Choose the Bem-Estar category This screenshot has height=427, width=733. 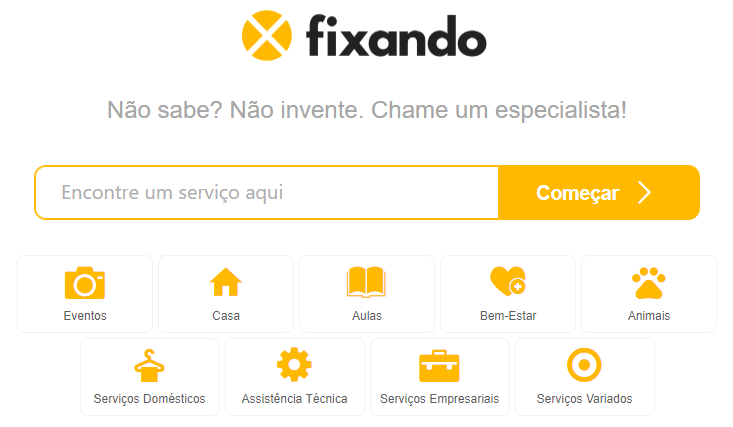(x=508, y=294)
